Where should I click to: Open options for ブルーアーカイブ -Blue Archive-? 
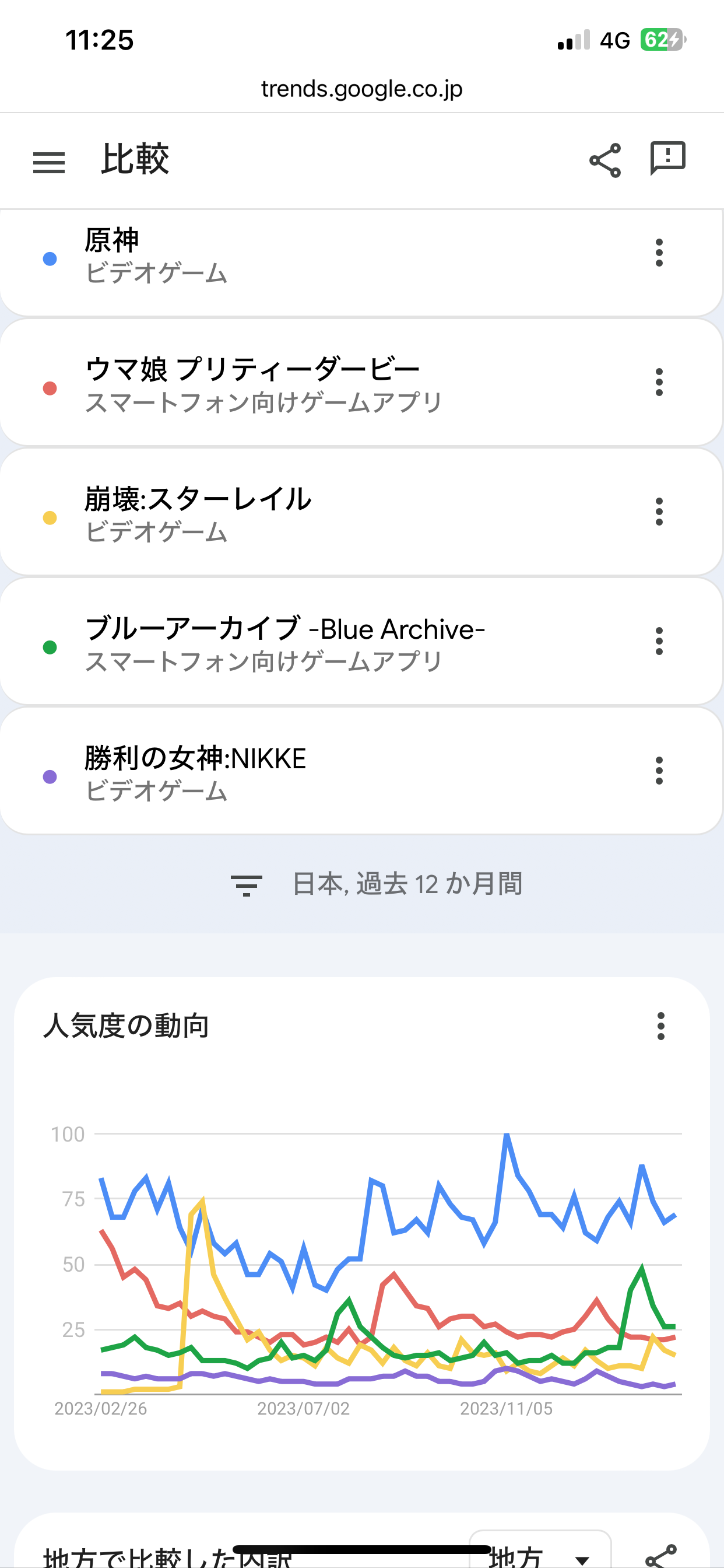(659, 642)
